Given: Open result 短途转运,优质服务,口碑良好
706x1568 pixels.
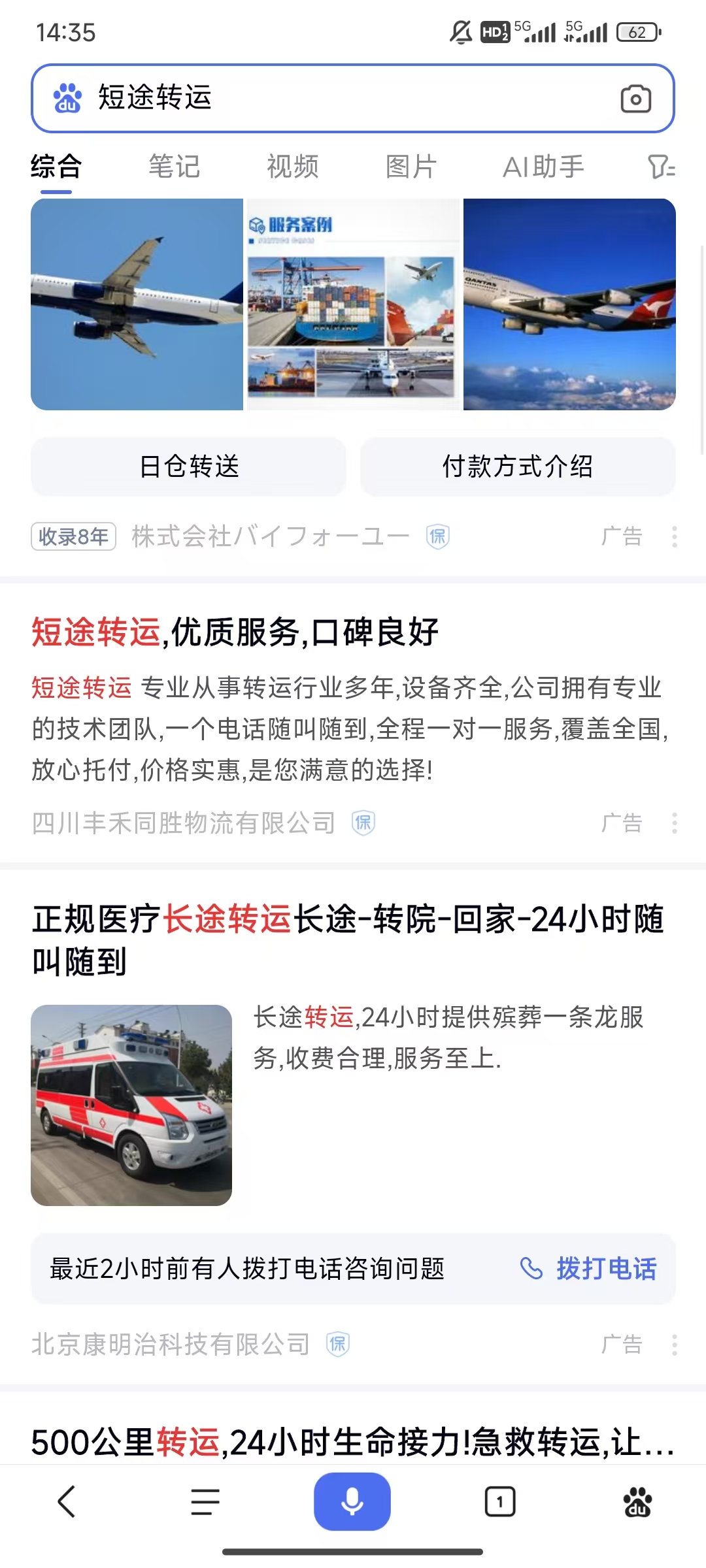Looking at the screenshot, I should [235, 632].
